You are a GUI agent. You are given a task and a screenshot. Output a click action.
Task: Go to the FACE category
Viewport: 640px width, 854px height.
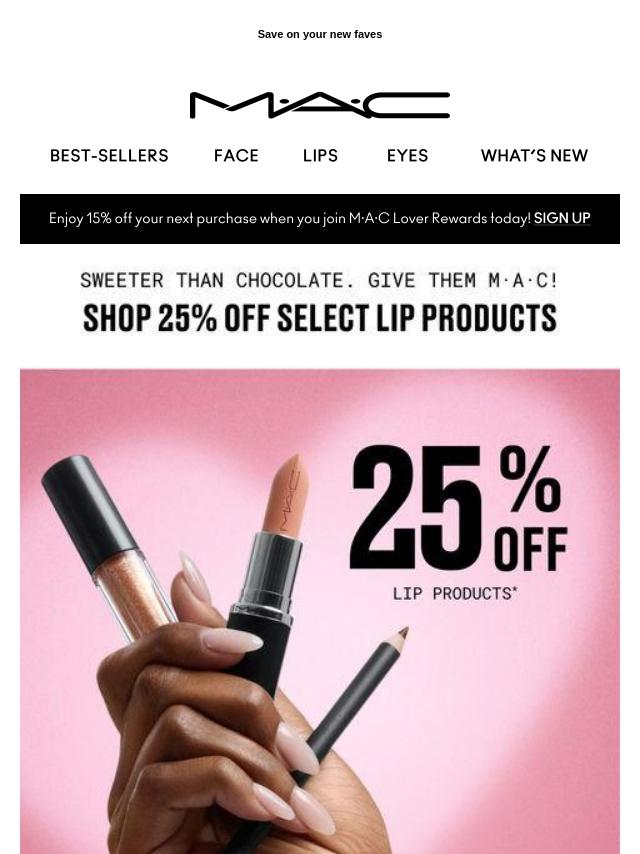click(x=236, y=156)
